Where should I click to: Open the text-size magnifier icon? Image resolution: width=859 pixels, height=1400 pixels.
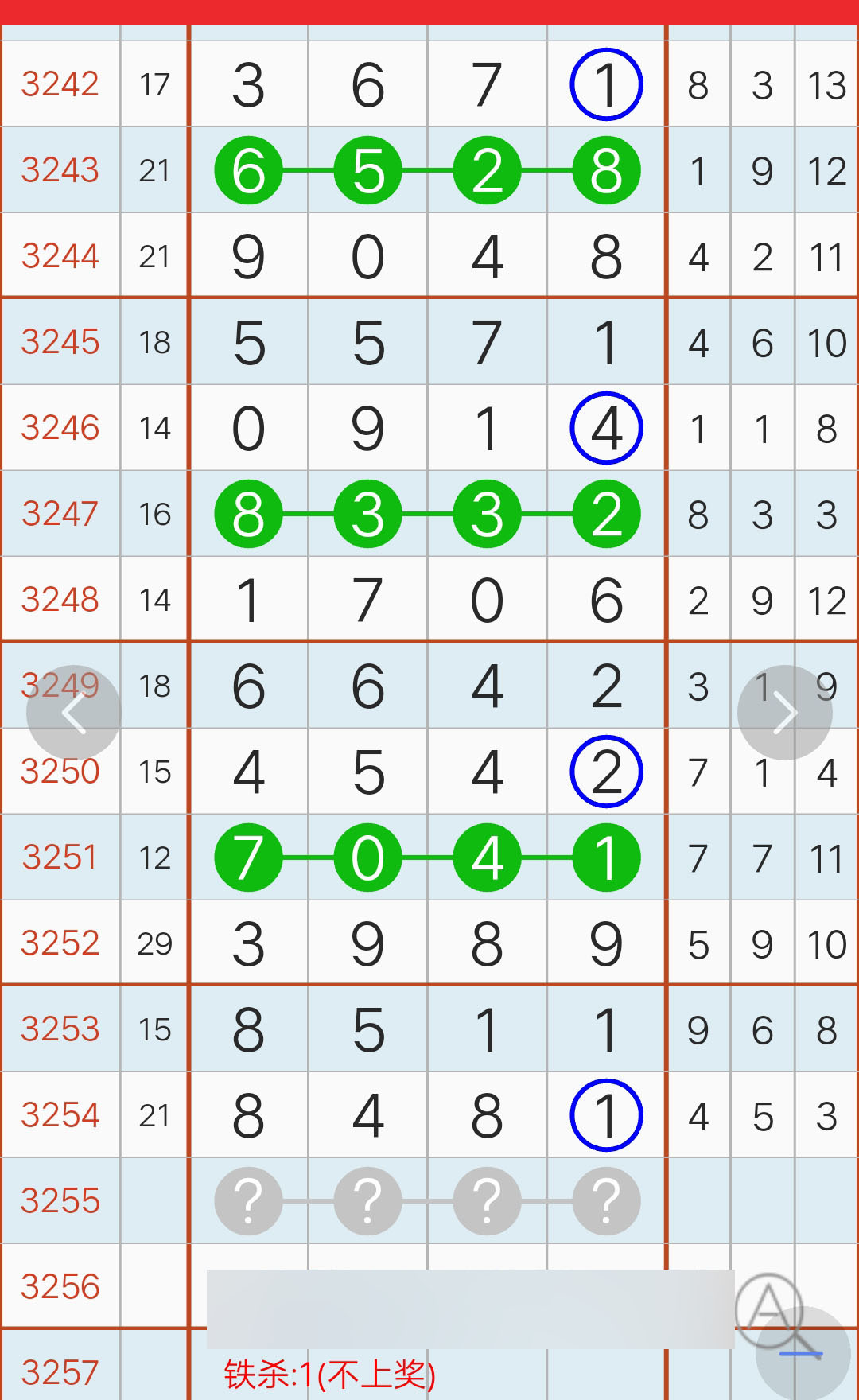(768, 1308)
